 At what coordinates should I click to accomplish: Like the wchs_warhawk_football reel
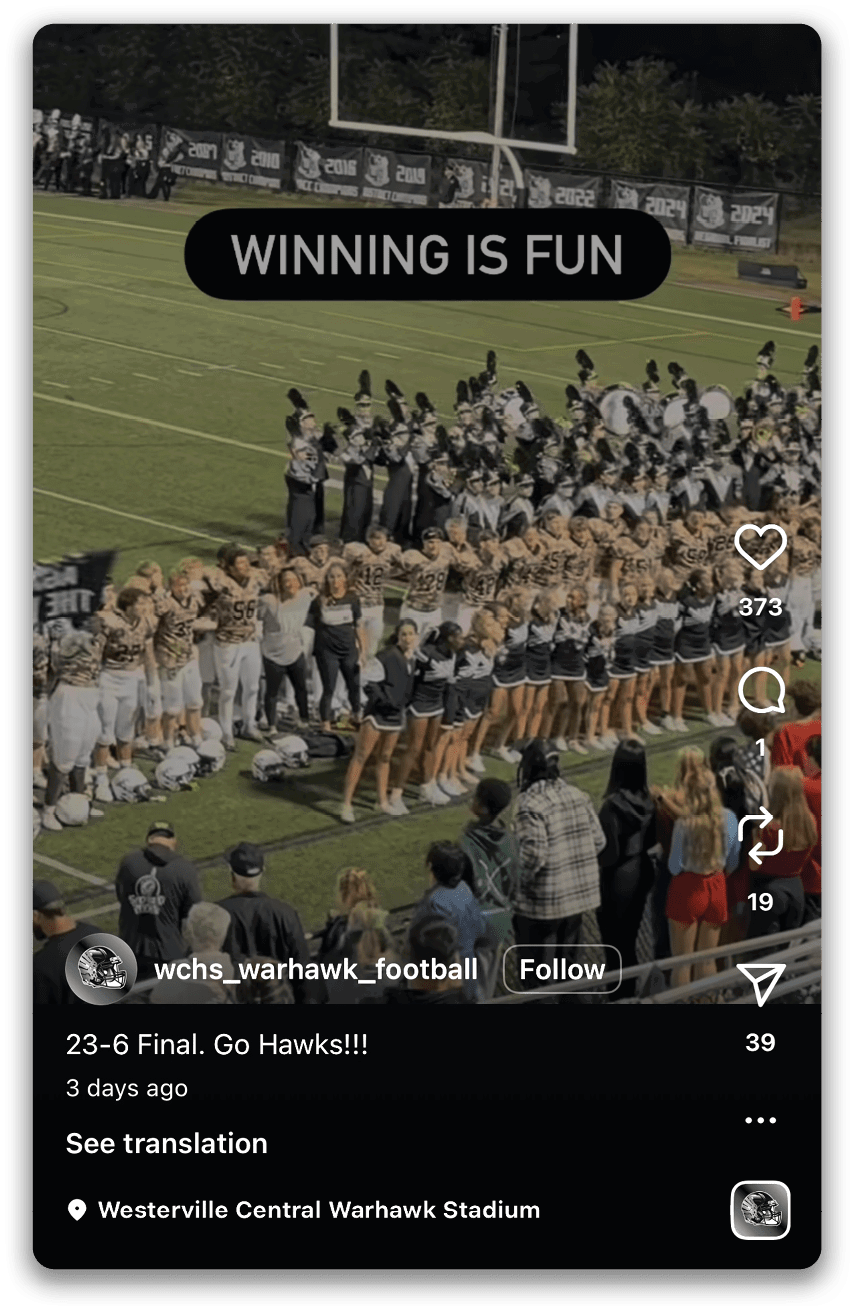pos(760,548)
